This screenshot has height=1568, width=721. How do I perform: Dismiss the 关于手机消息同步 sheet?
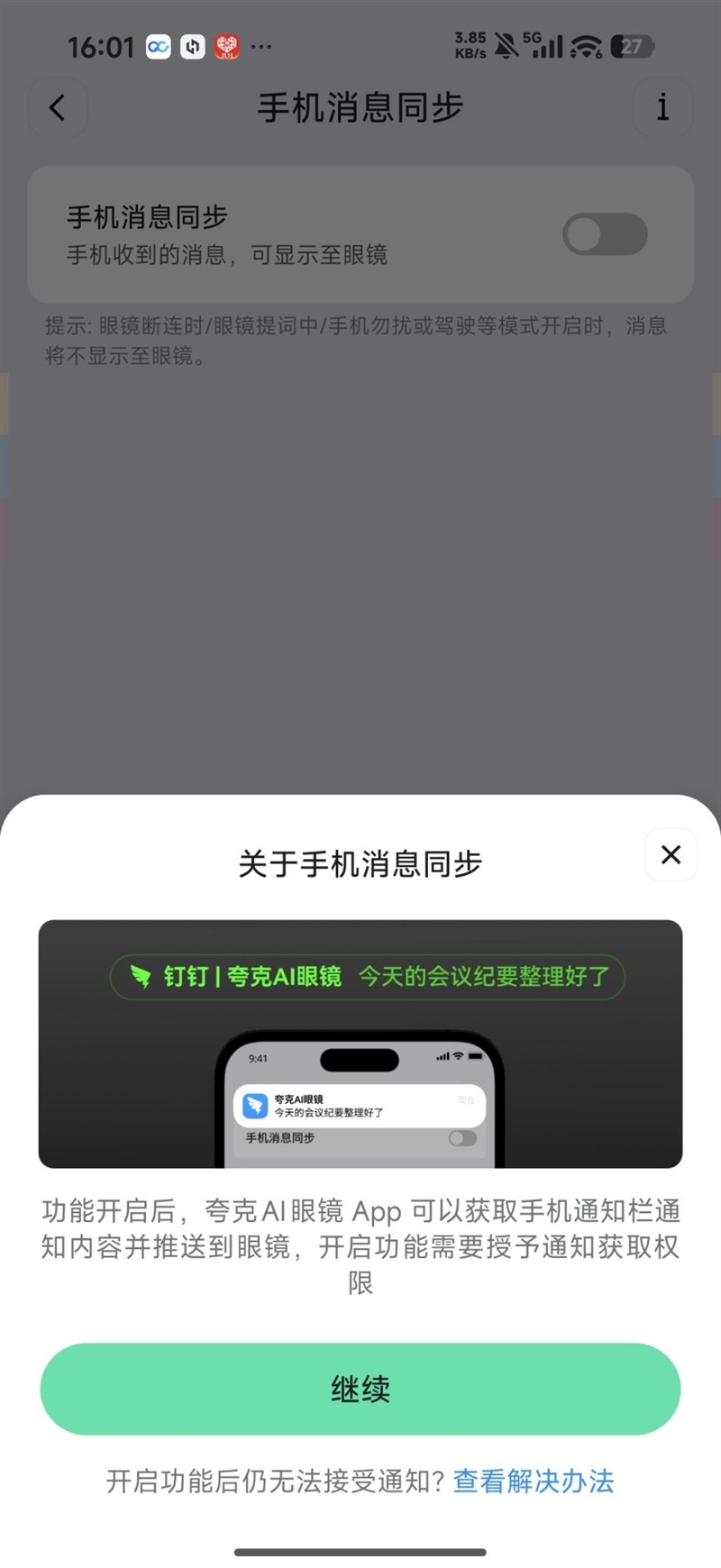[x=671, y=855]
